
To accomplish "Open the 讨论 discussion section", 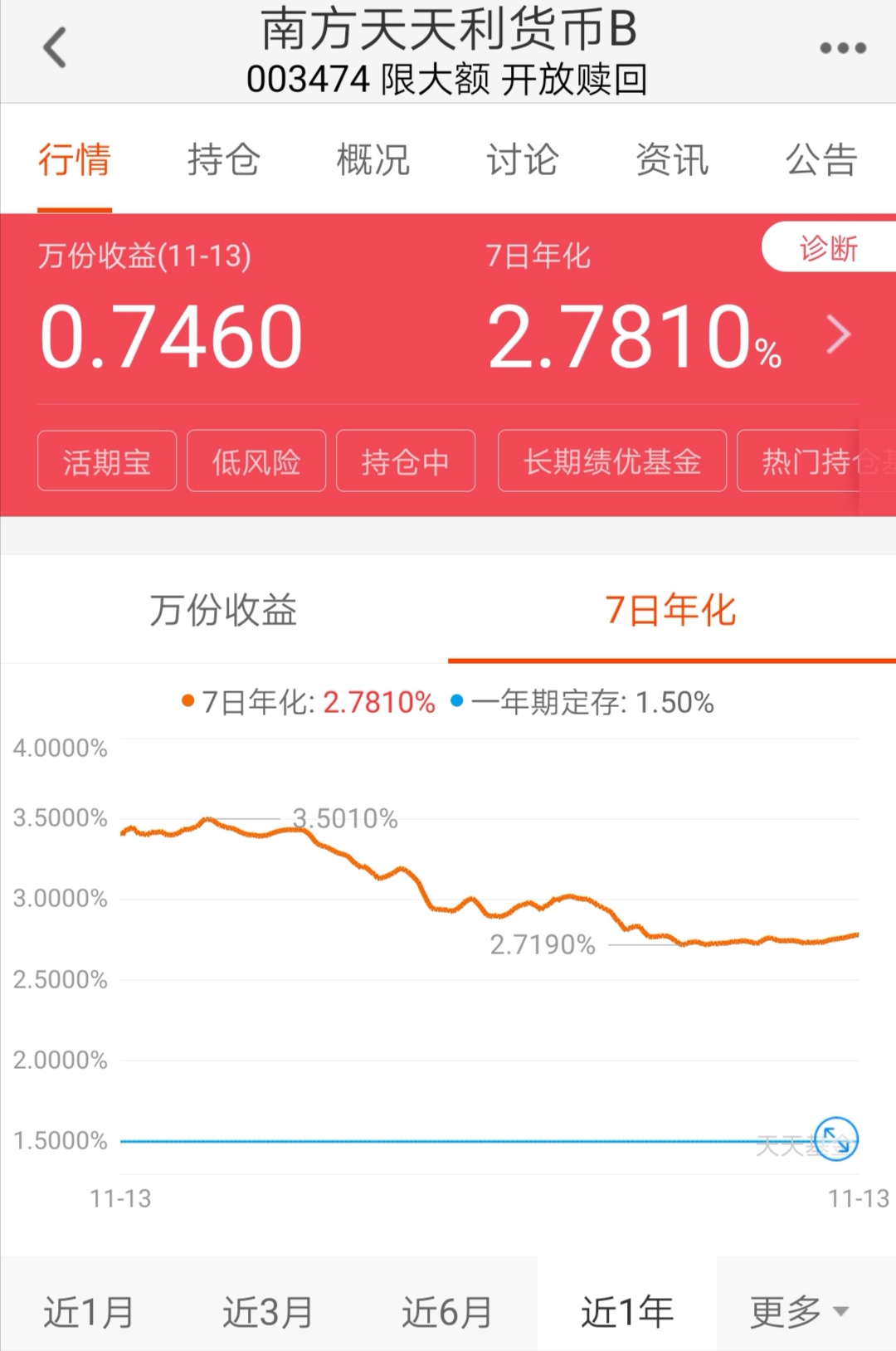I will coord(523,159).
